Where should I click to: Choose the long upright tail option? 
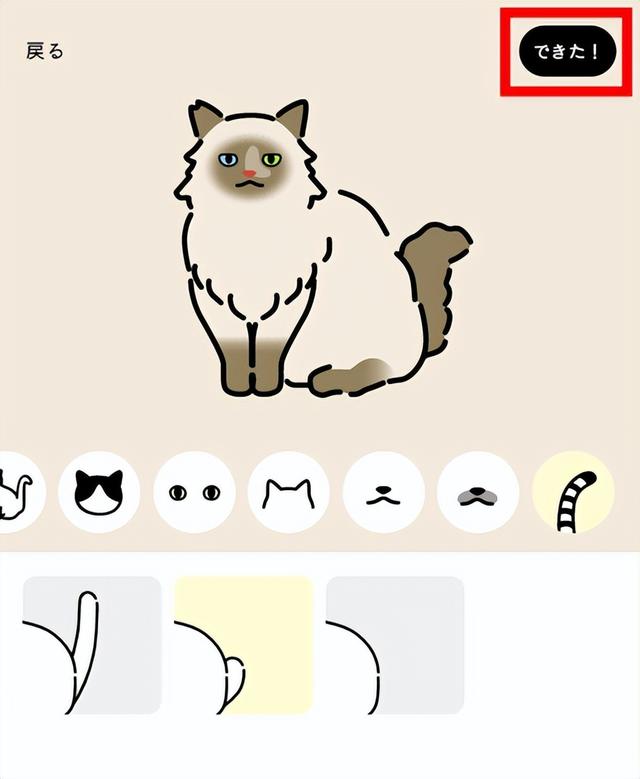[x=92, y=645]
